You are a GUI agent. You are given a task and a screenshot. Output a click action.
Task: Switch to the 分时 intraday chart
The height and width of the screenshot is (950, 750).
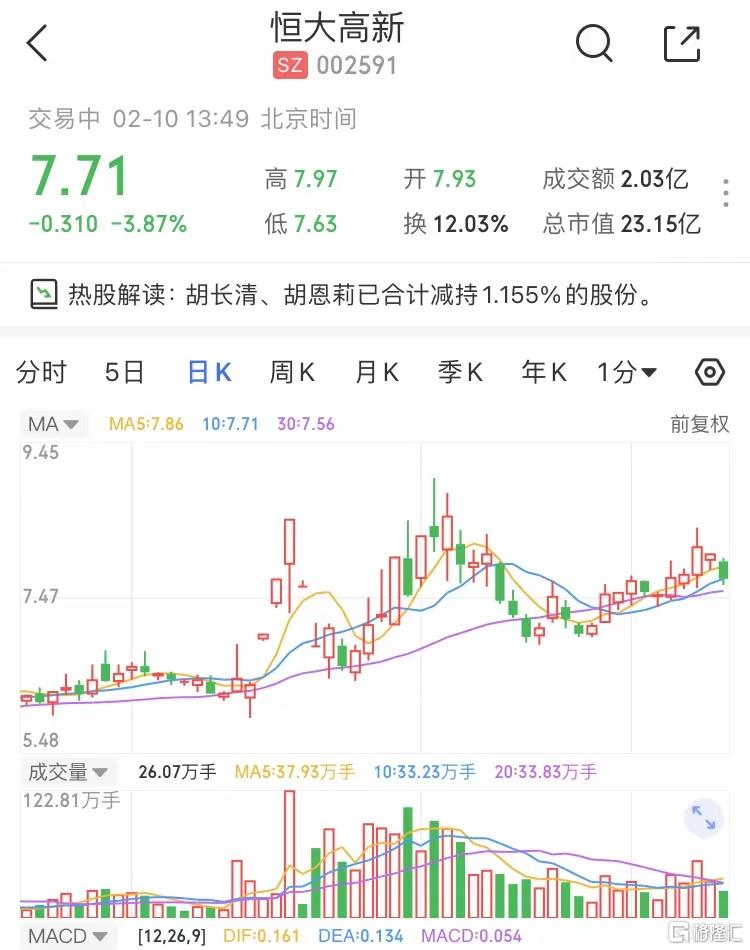pyautogui.click(x=40, y=371)
